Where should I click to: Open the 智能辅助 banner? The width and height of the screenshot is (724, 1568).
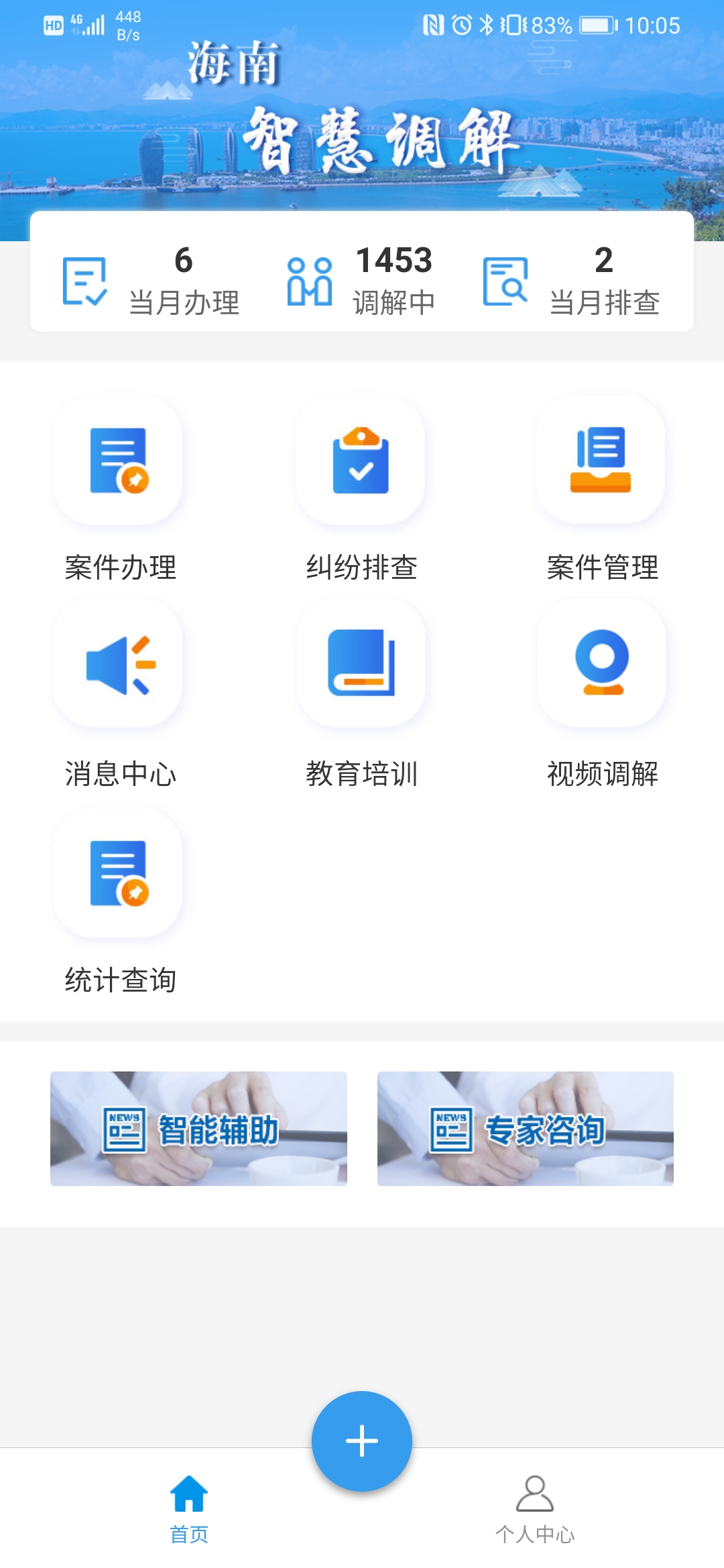pos(198,1128)
